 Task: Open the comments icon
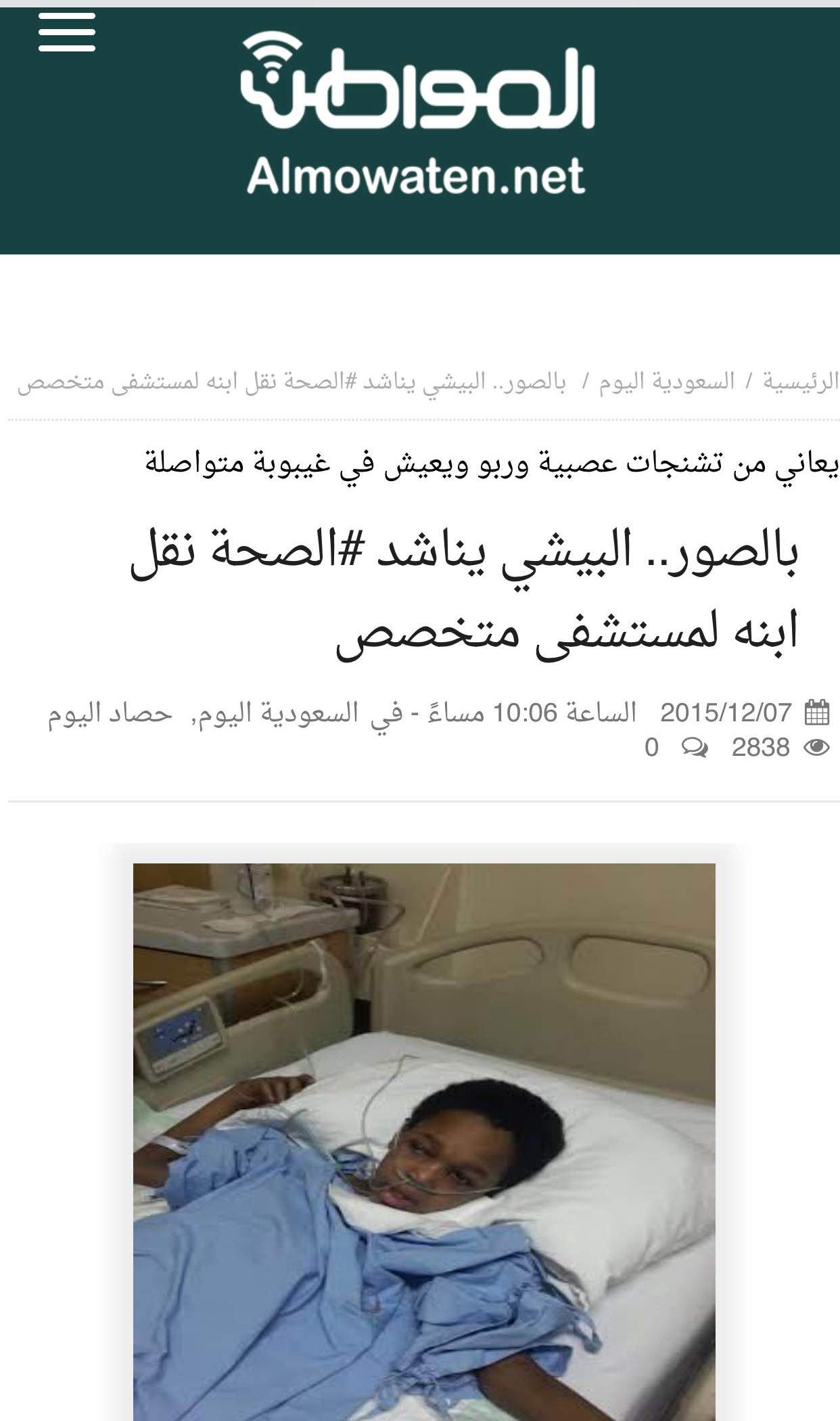(695, 748)
